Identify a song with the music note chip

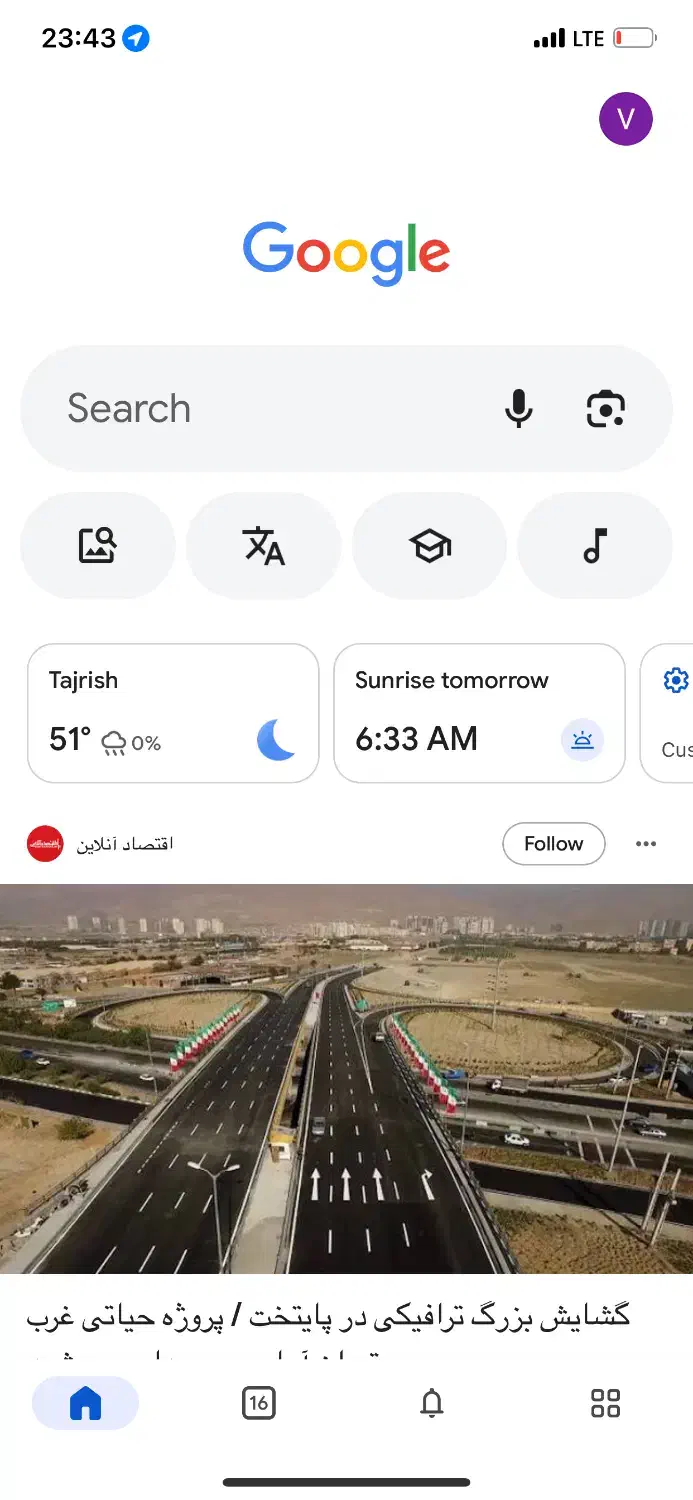point(595,546)
